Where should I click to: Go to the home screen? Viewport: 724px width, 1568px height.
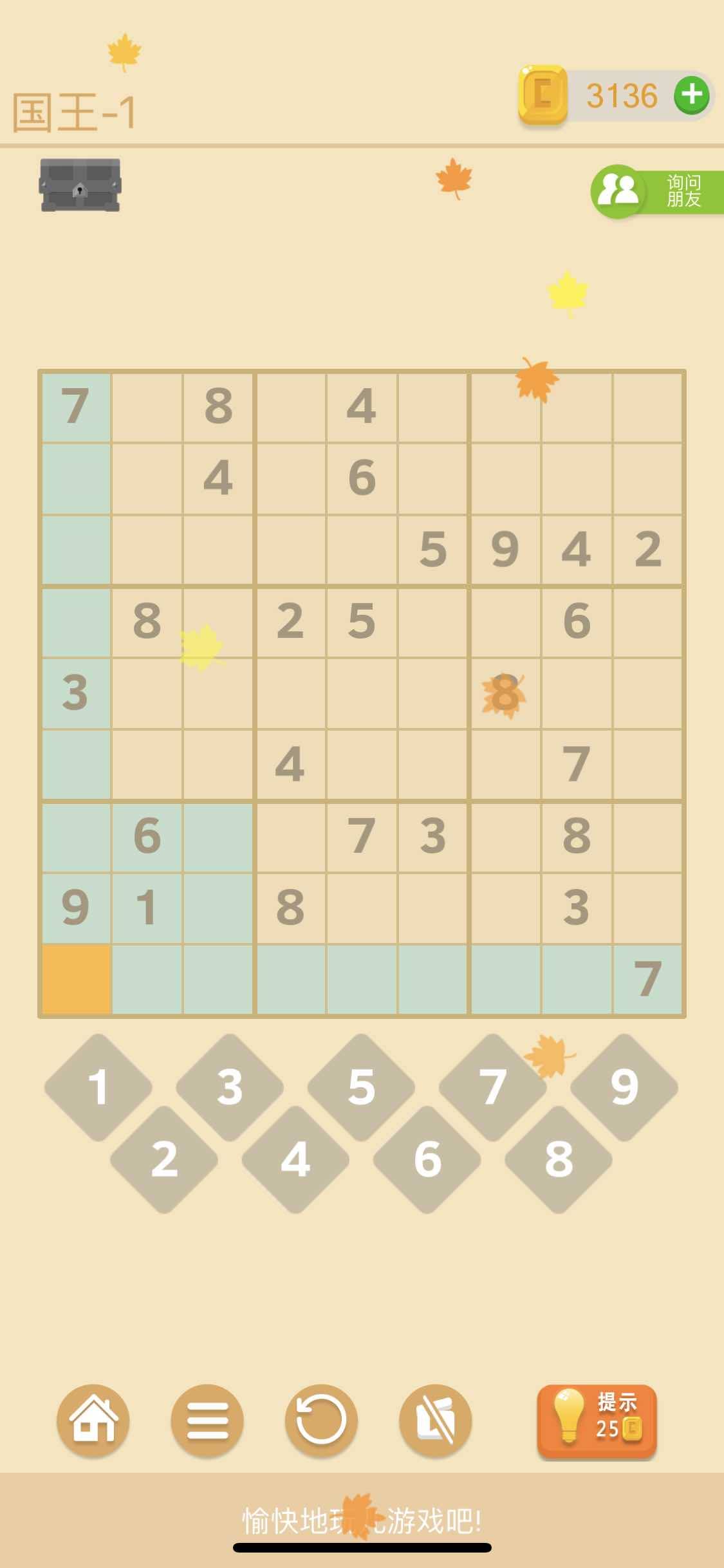click(x=93, y=1421)
